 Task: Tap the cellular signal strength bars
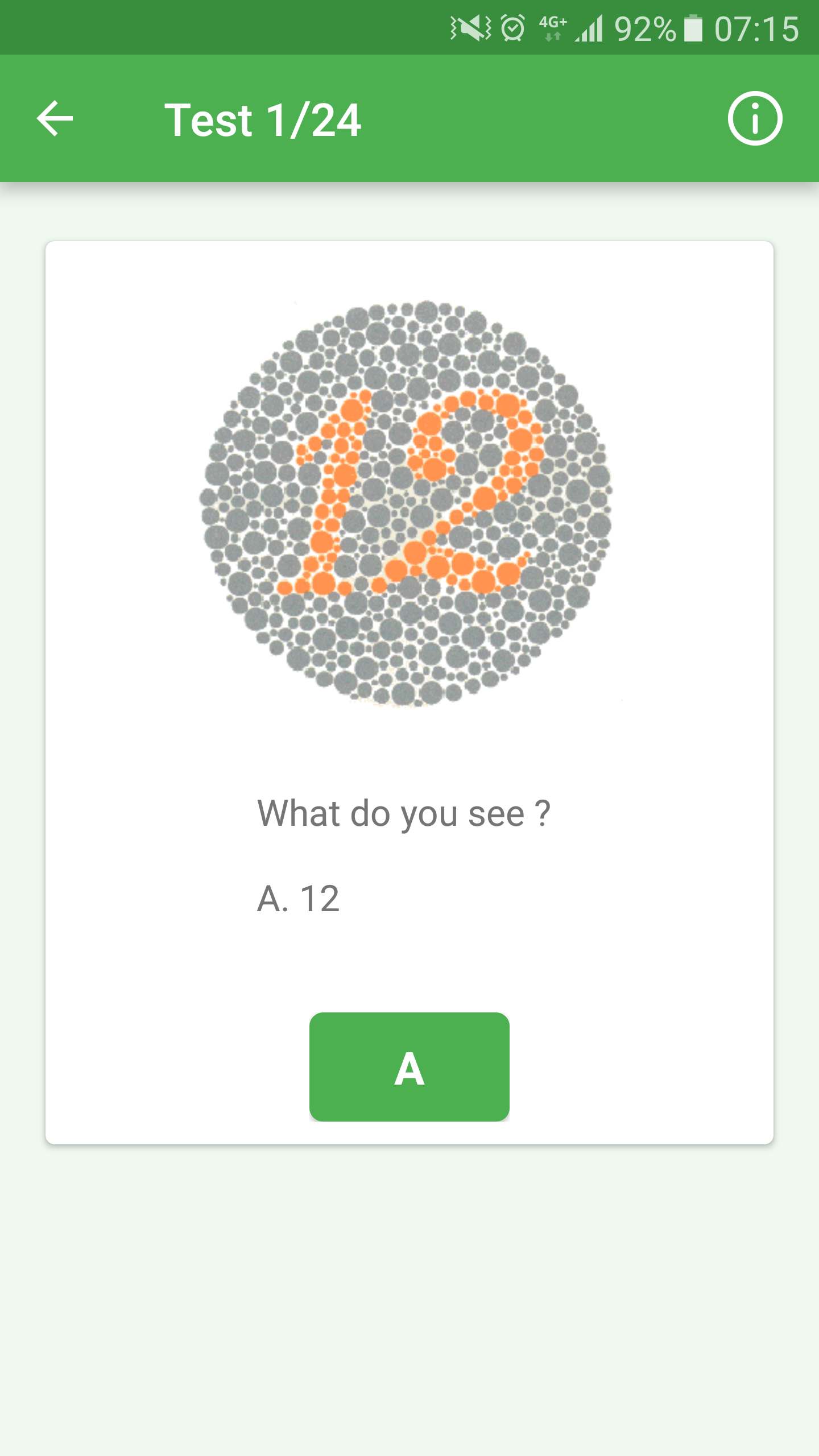pos(590,27)
